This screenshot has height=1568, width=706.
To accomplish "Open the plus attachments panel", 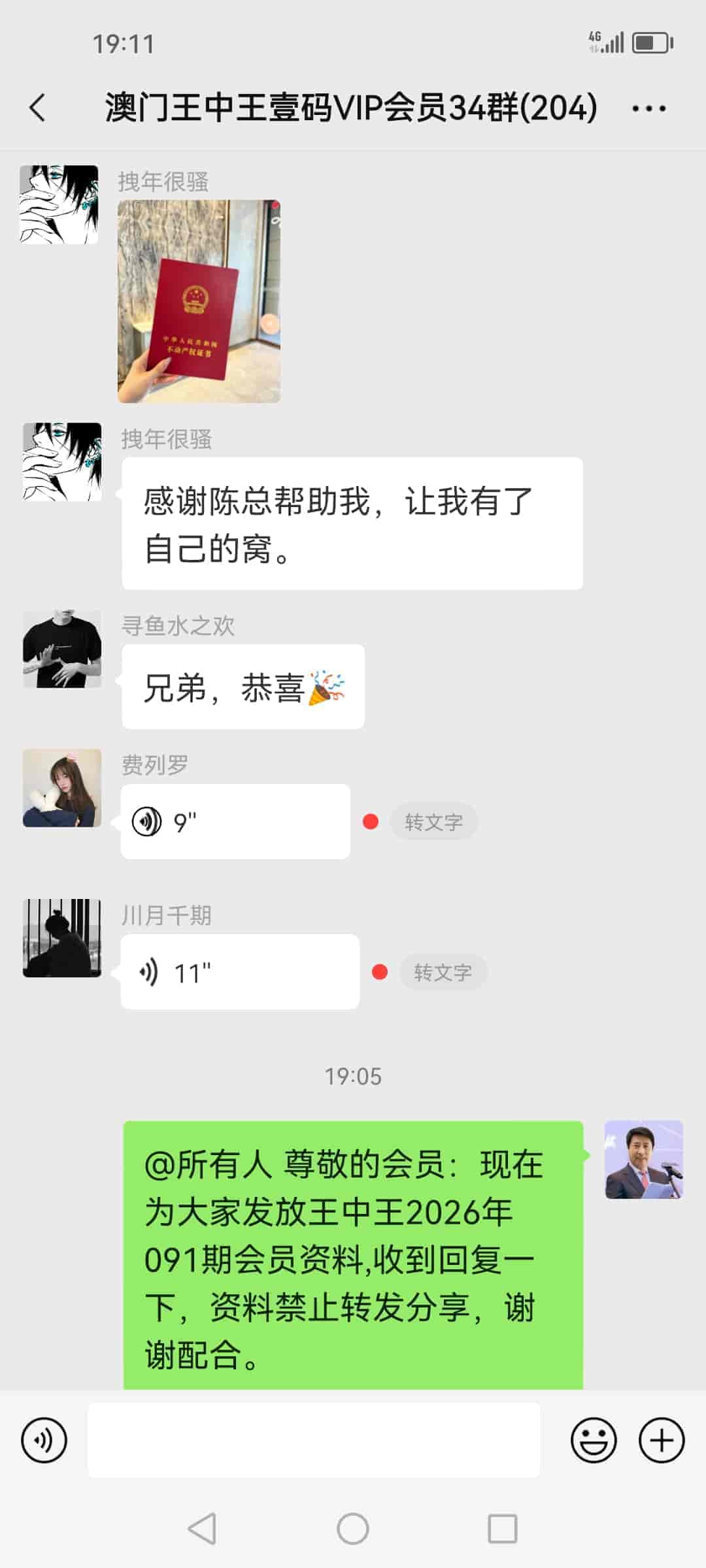I will pos(662,1440).
